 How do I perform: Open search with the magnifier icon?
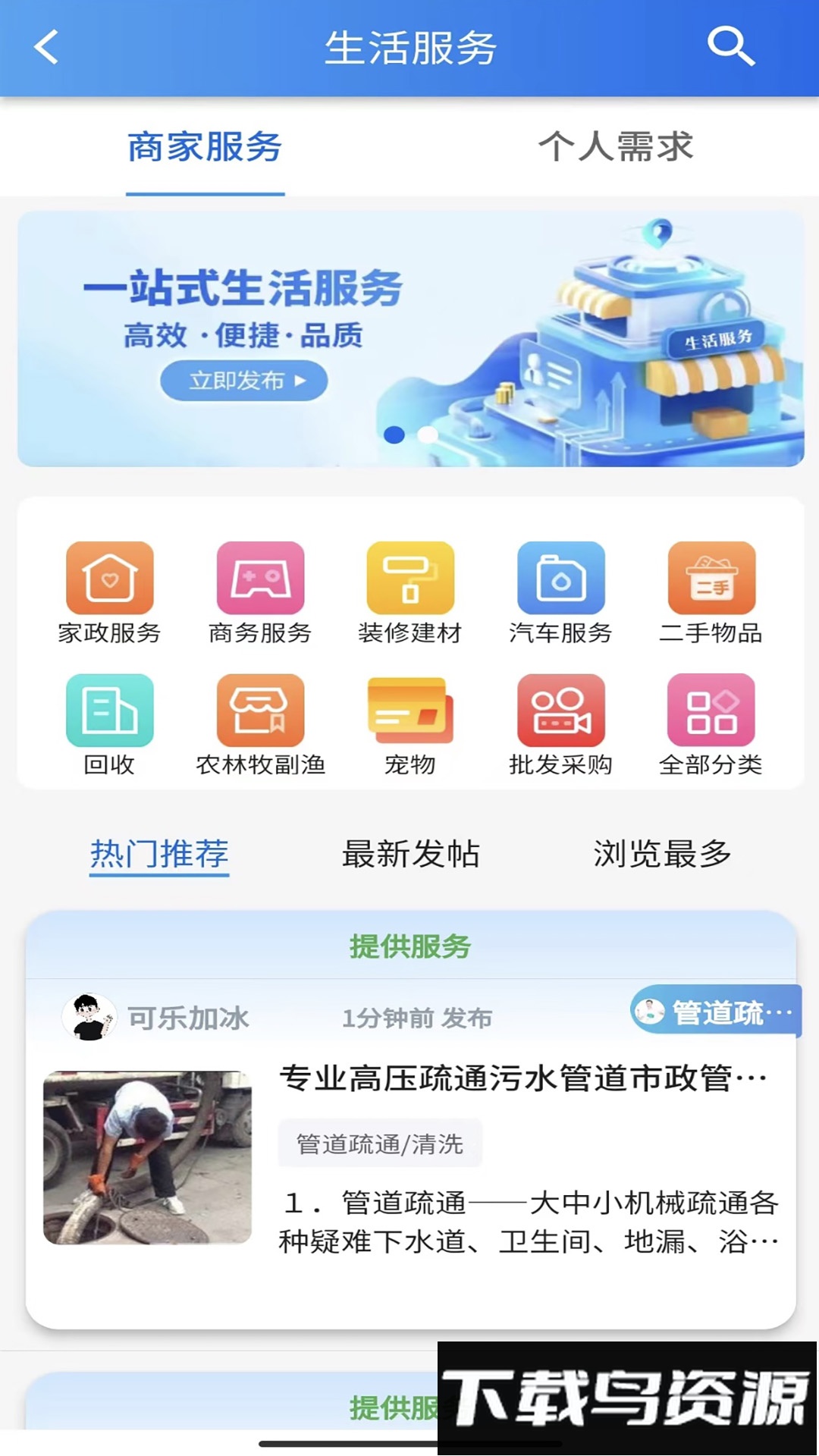(x=730, y=47)
